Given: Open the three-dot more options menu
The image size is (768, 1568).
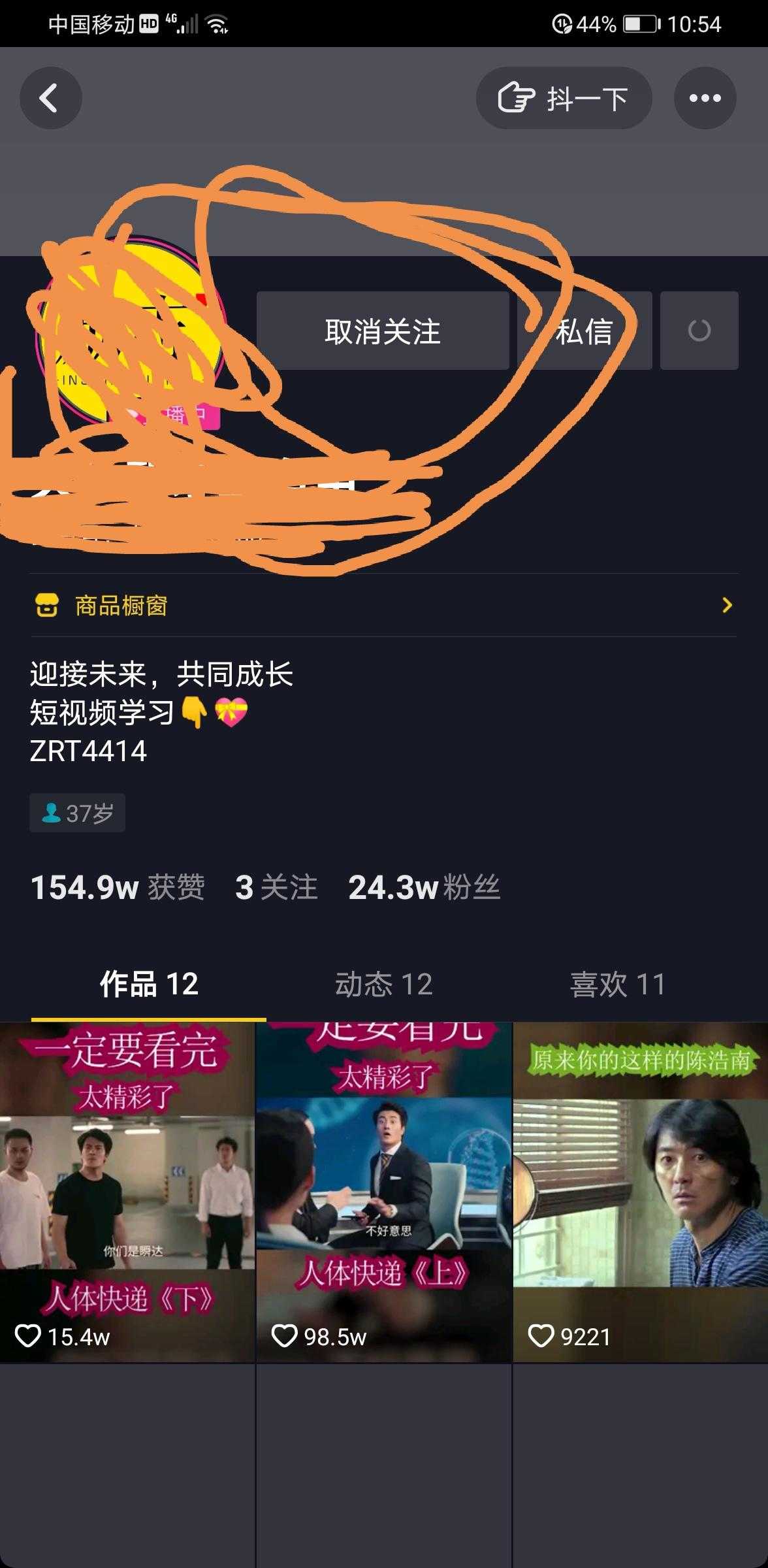Looking at the screenshot, I should pyautogui.click(x=705, y=98).
